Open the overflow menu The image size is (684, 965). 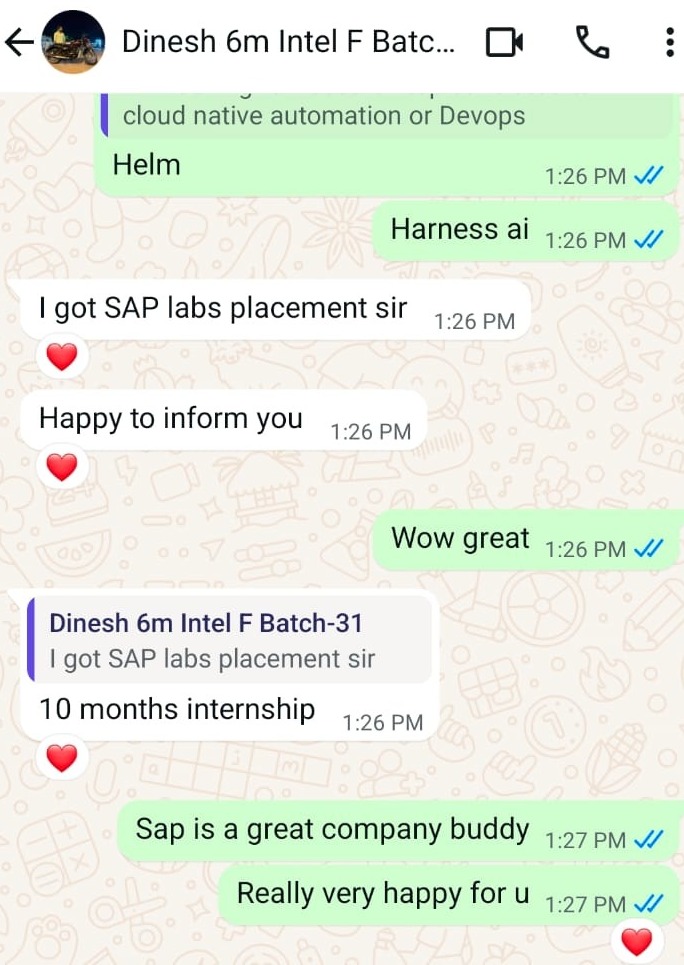tap(668, 42)
